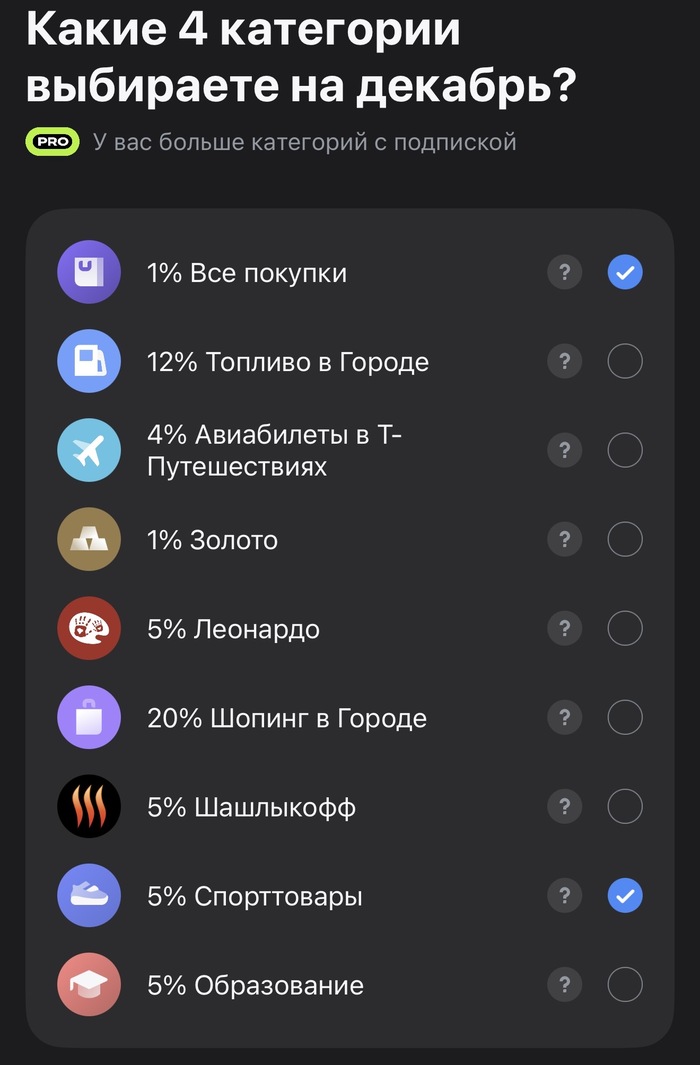Deselect 5% Спорттовары category
700x1065 pixels.
tap(625, 896)
